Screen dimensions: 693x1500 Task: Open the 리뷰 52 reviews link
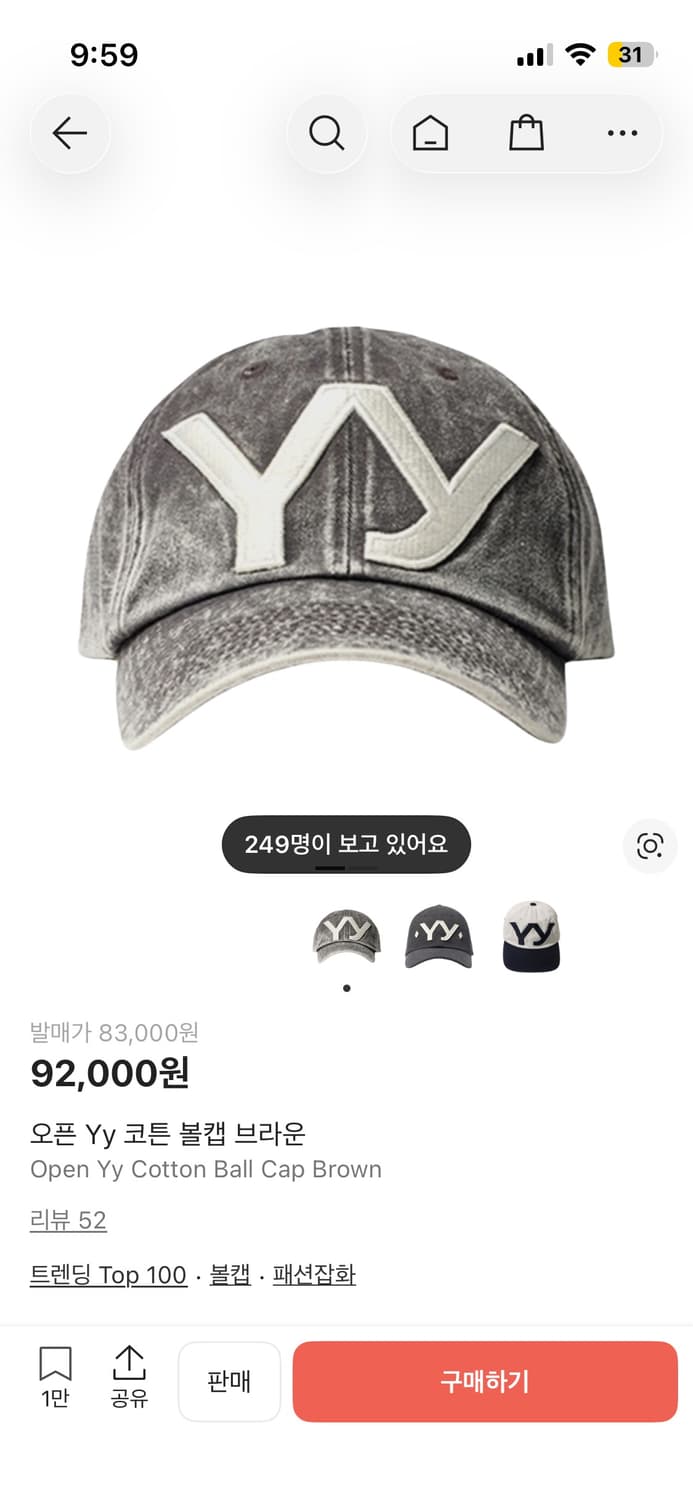click(x=68, y=1220)
